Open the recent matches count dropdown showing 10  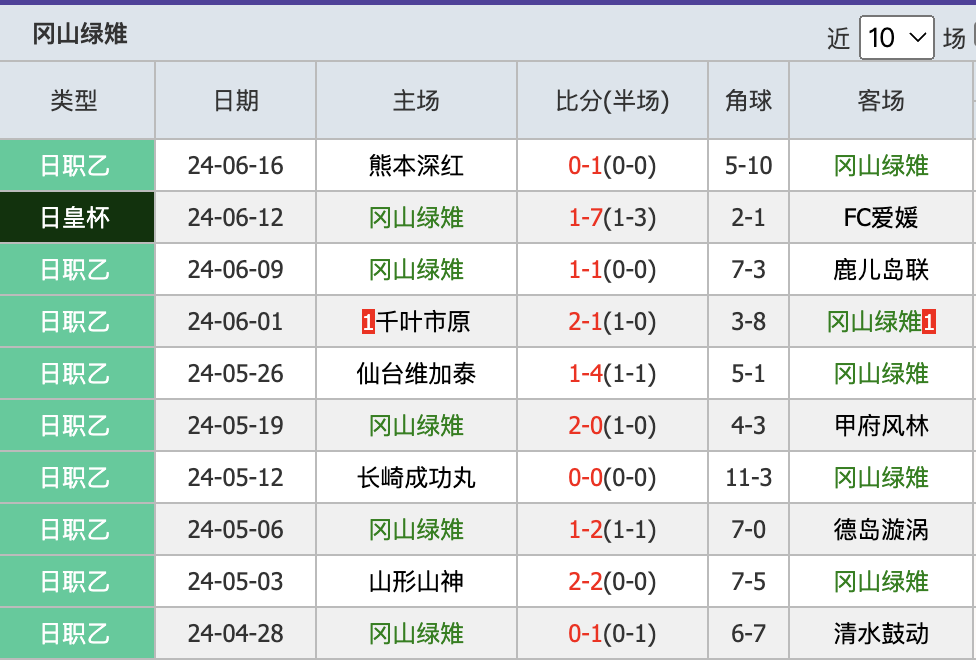click(896, 38)
